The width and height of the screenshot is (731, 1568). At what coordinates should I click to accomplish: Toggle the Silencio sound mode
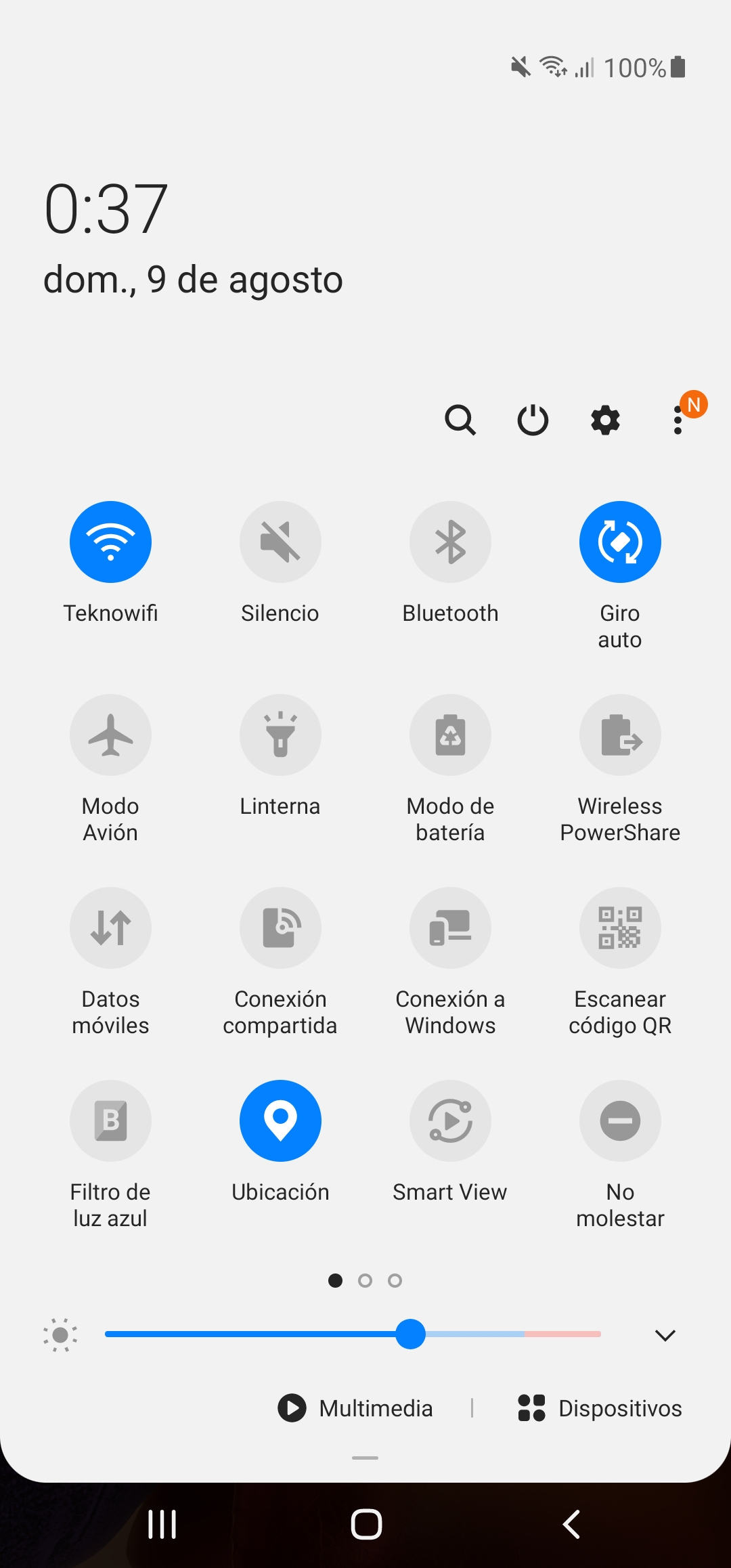pos(280,542)
